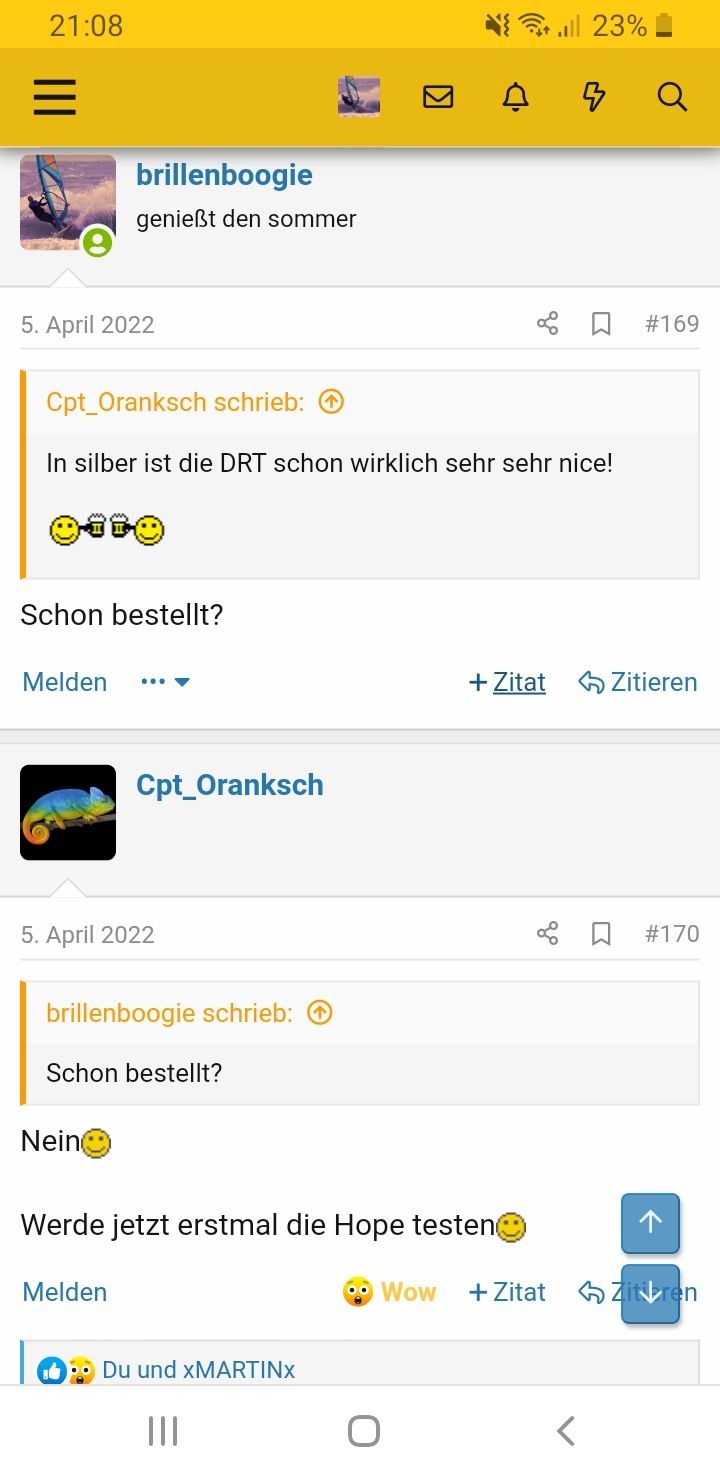The image size is (720, 1480).
Task: Open the notifications bell
Action: [515, 97]
